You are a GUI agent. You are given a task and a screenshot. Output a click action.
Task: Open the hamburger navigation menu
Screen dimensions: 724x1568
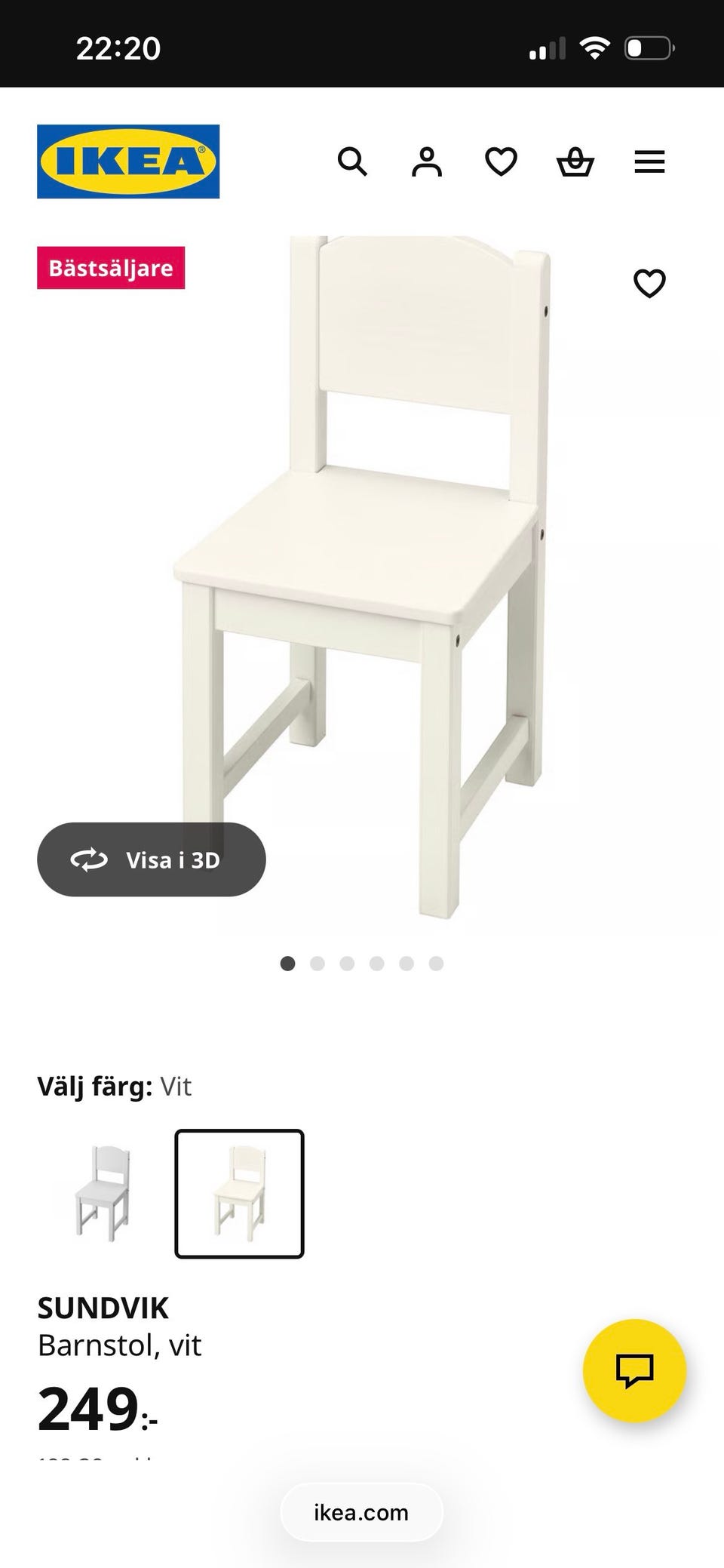(x=649, y=161)
